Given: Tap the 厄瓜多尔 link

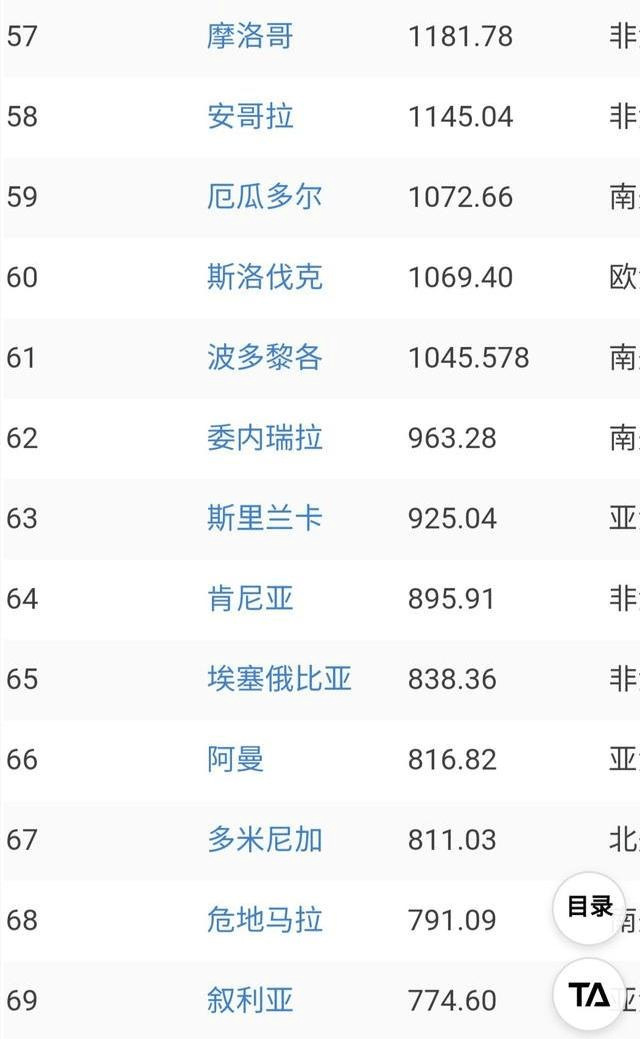Looking at the screenshot, I should tap(264, 197).
